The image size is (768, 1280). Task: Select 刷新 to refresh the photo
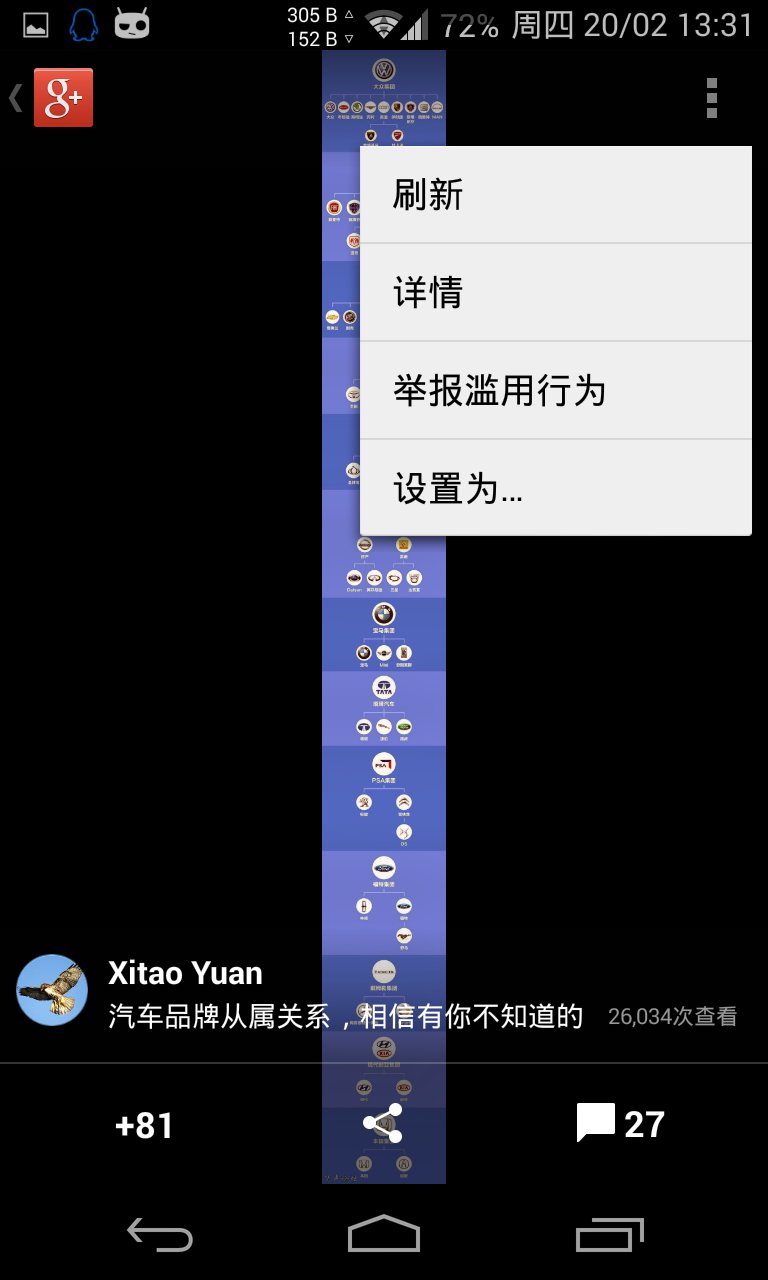pyautogui.click(x=556, y=195)
